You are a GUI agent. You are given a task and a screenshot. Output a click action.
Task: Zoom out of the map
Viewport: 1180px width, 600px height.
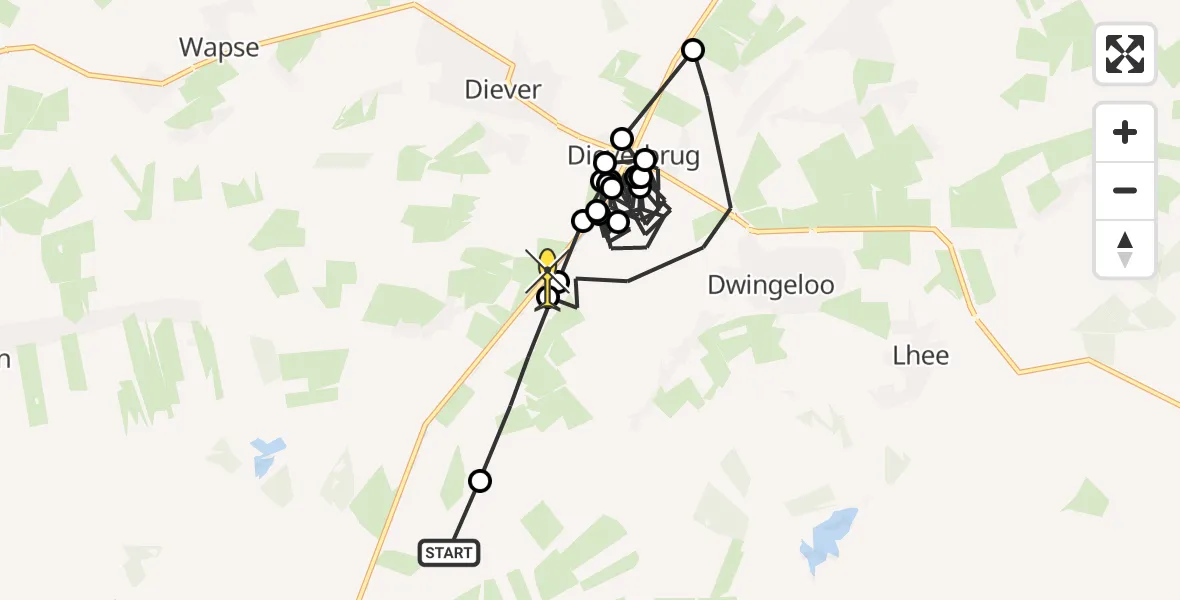pyautogui.click(x=1125, y=190)
